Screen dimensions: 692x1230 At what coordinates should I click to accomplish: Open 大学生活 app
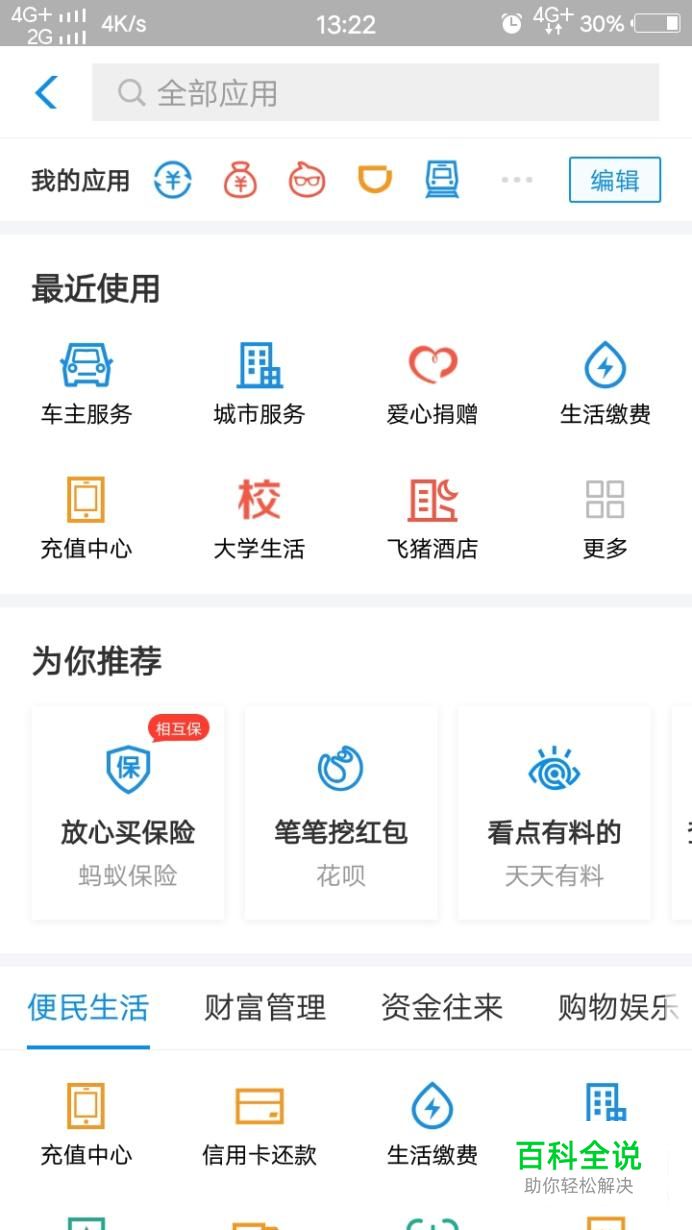click(x=259, y=518)
